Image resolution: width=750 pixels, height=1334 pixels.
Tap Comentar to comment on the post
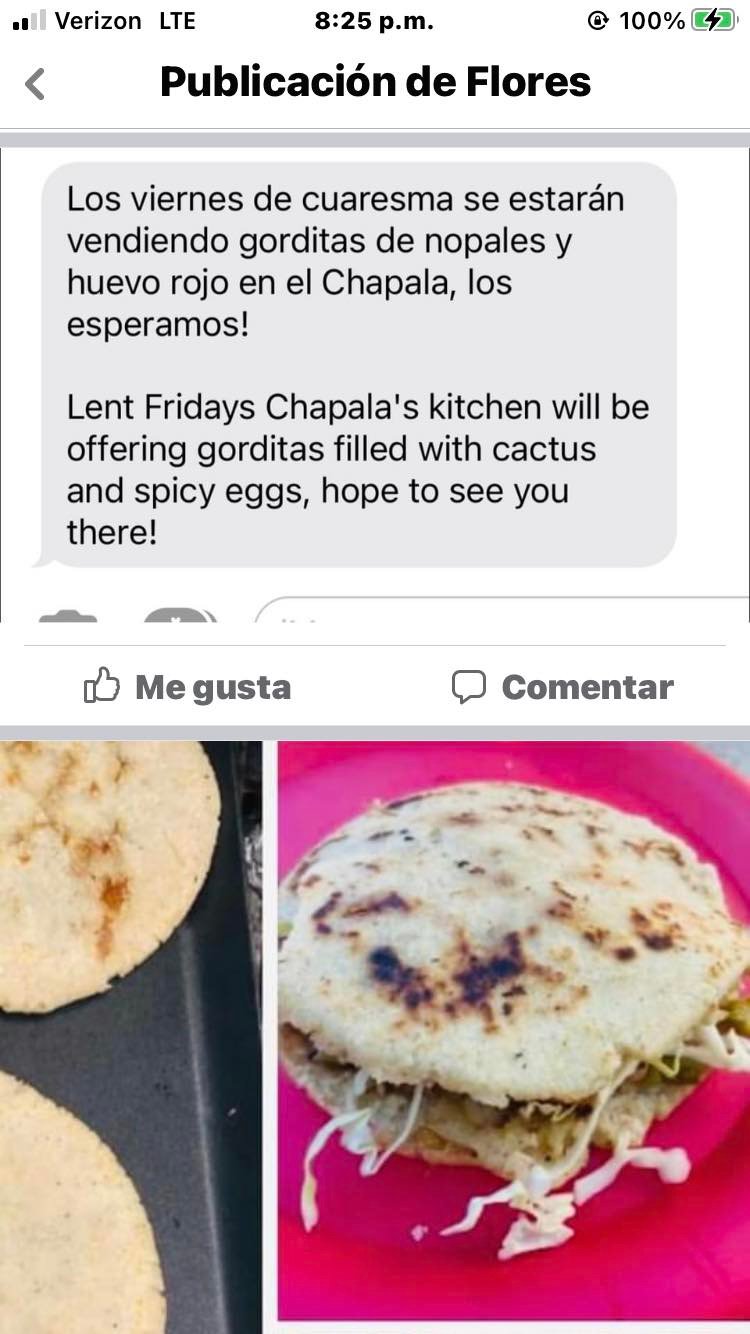[563, 687]
